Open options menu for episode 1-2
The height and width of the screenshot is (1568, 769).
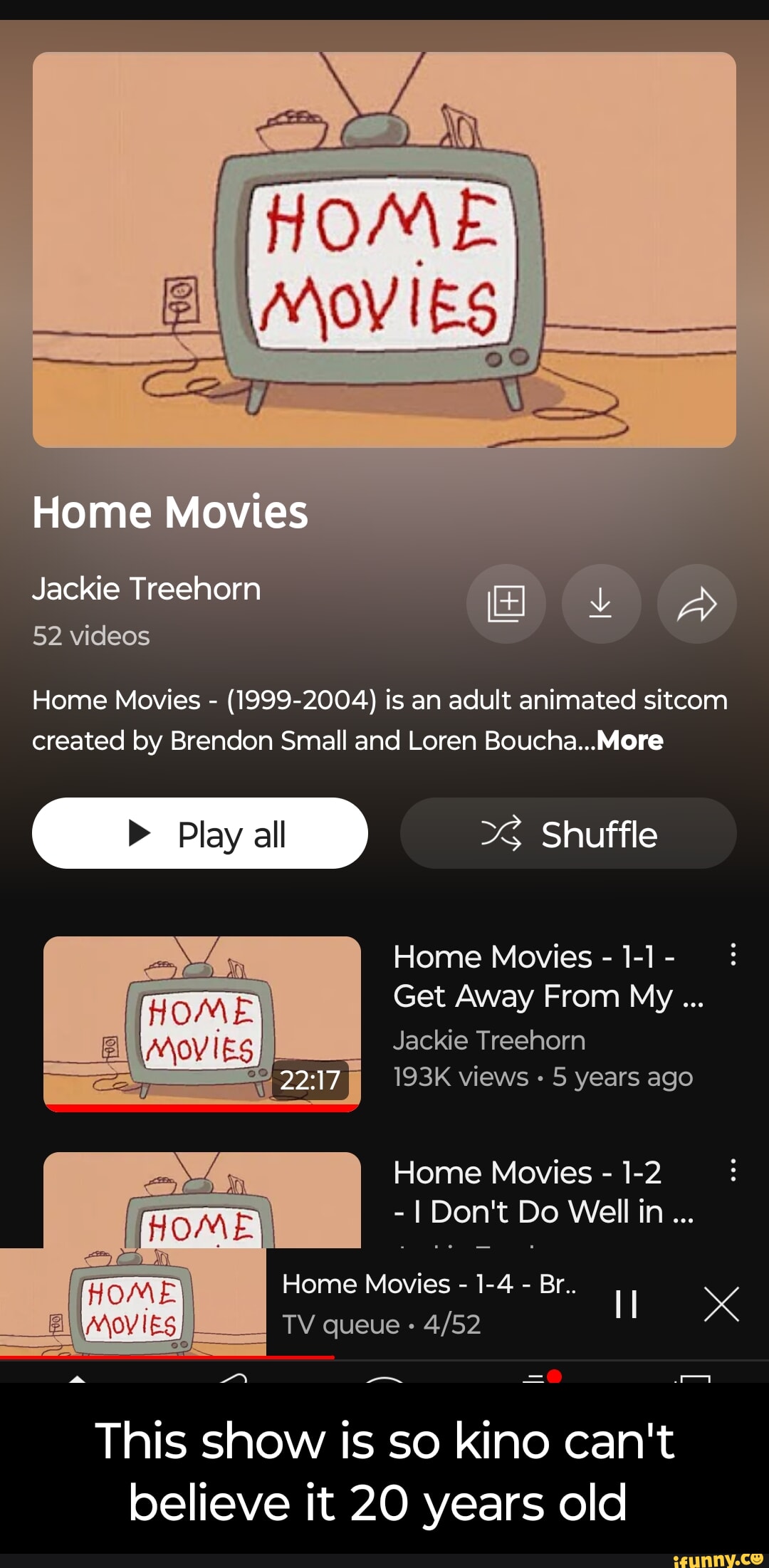[733, 1170]
